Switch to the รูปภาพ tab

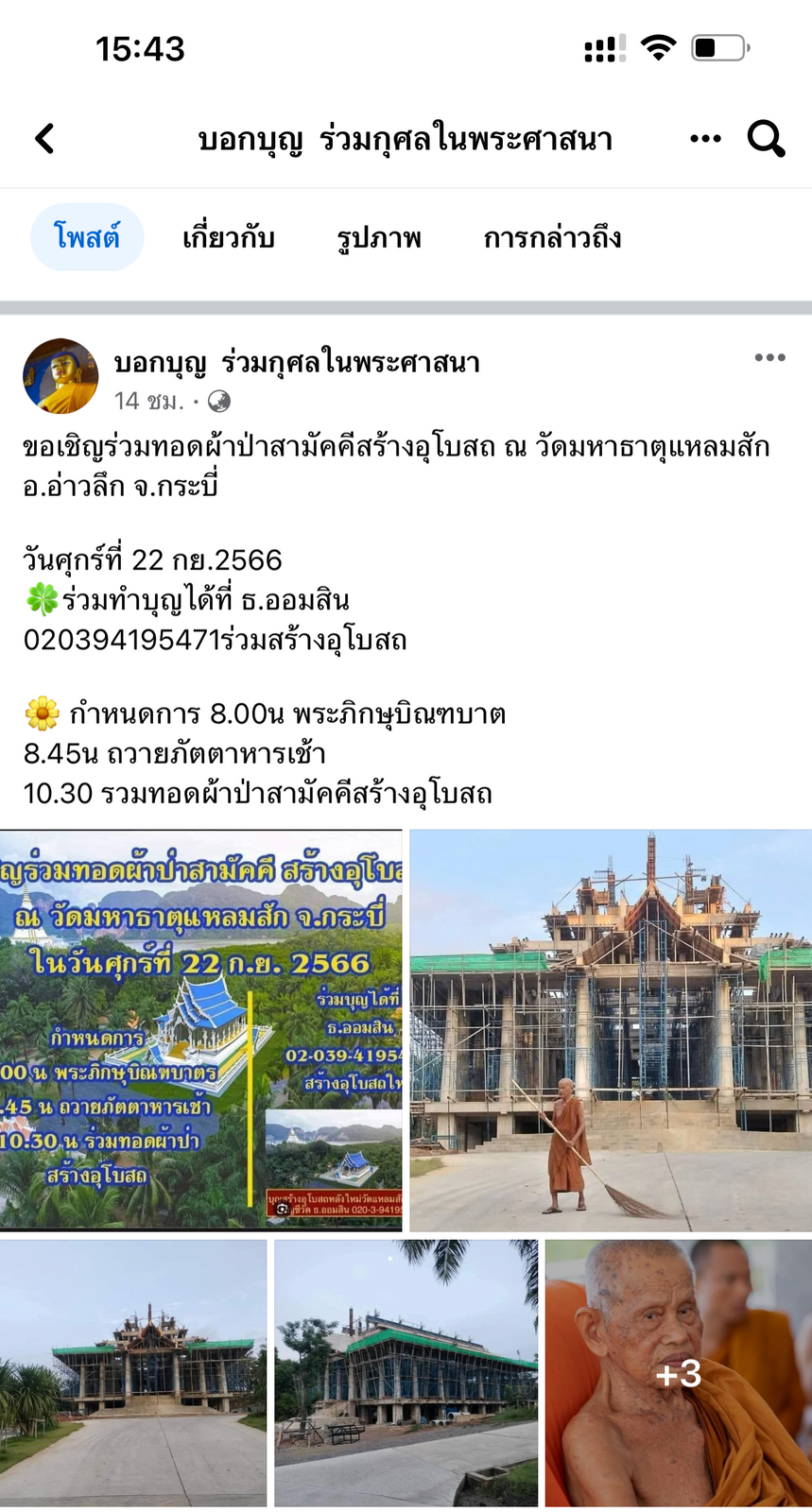379,237
